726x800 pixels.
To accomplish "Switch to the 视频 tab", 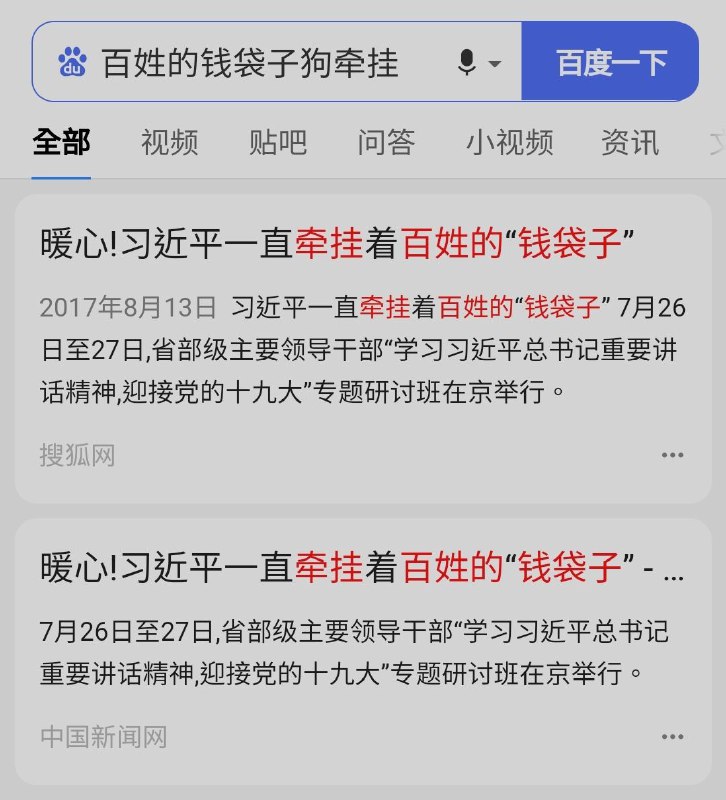I will point(169,142).
